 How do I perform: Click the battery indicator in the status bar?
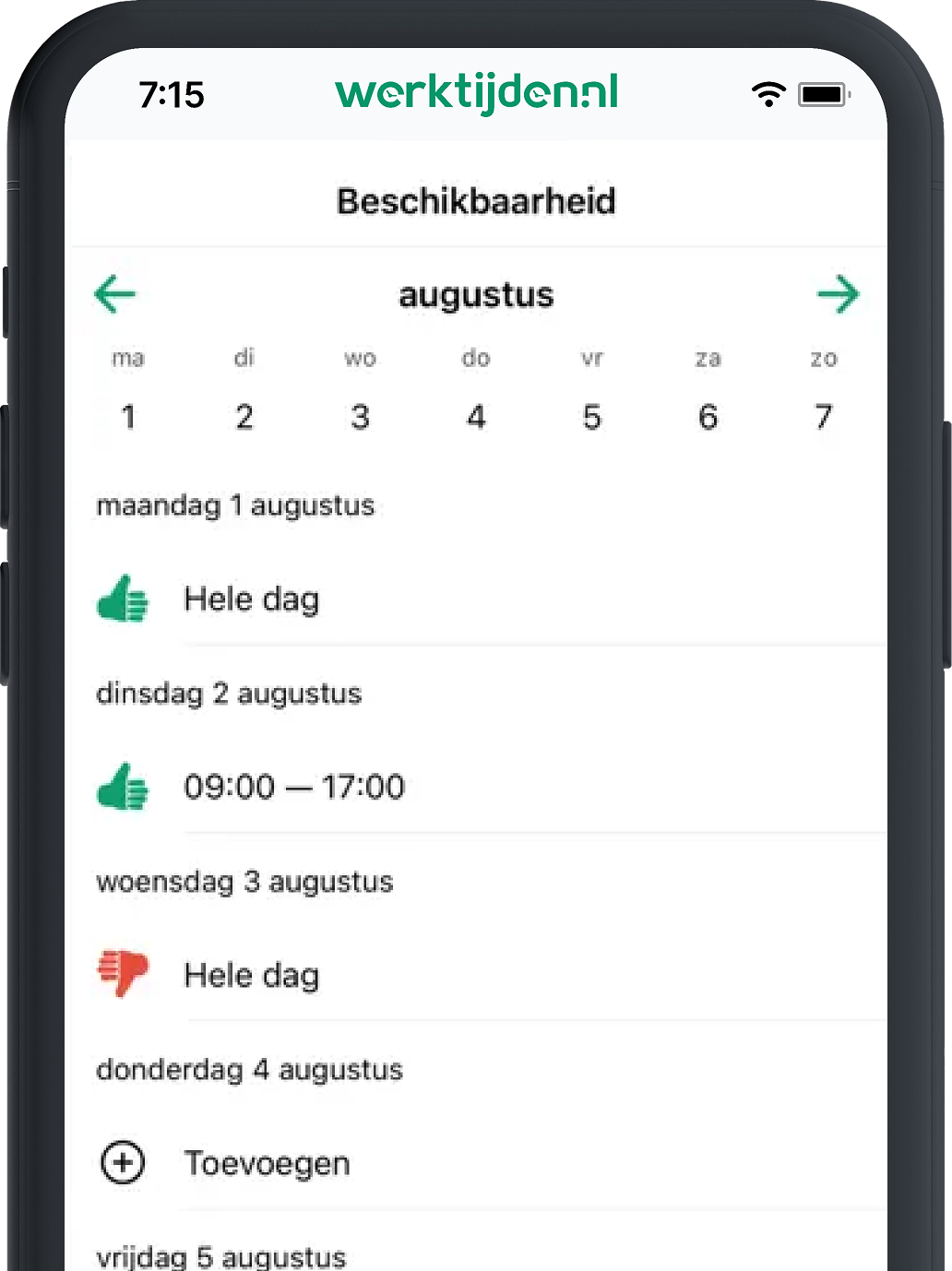[x=824, y=93]
